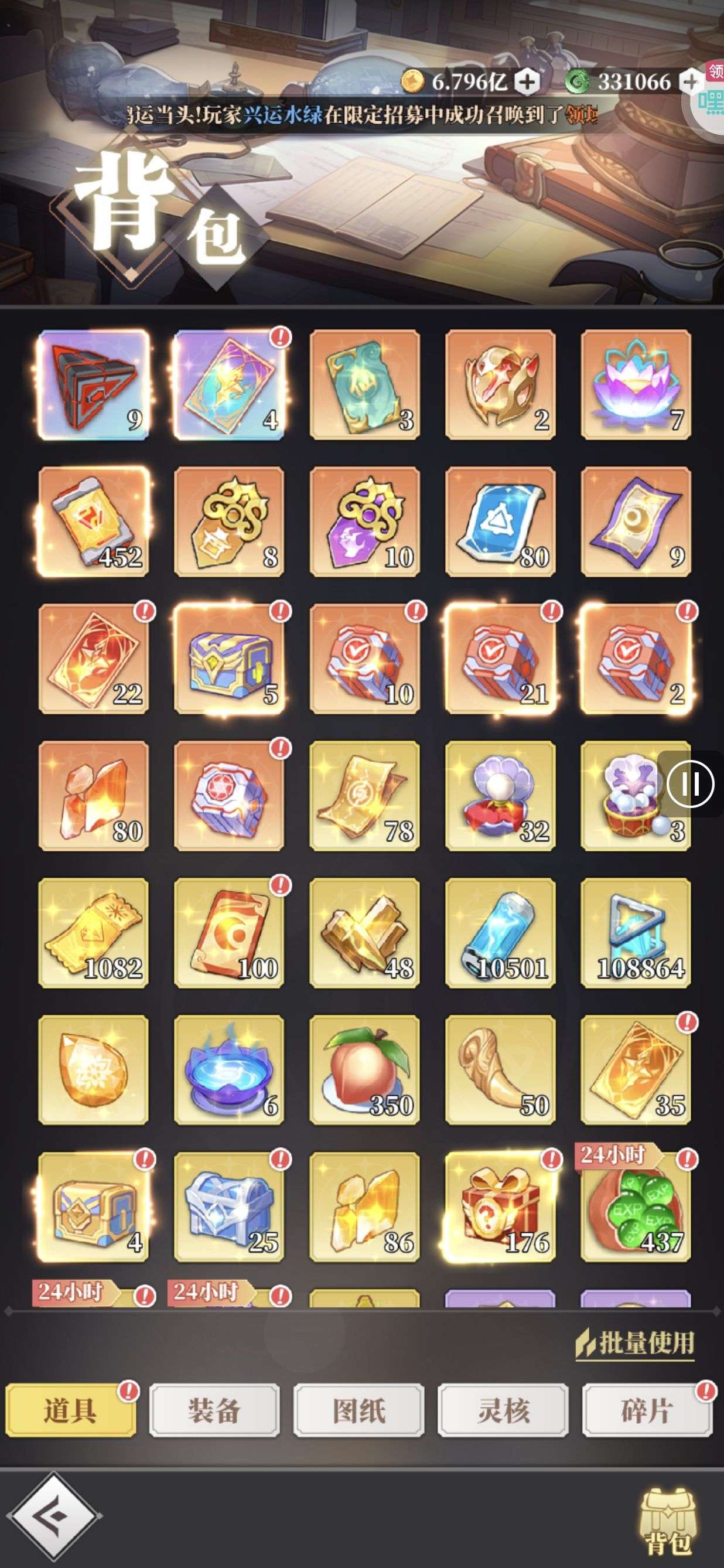Open the red gift box with 176
The height and width of the screenshot is (1568, 724).
coord(500,1206)
